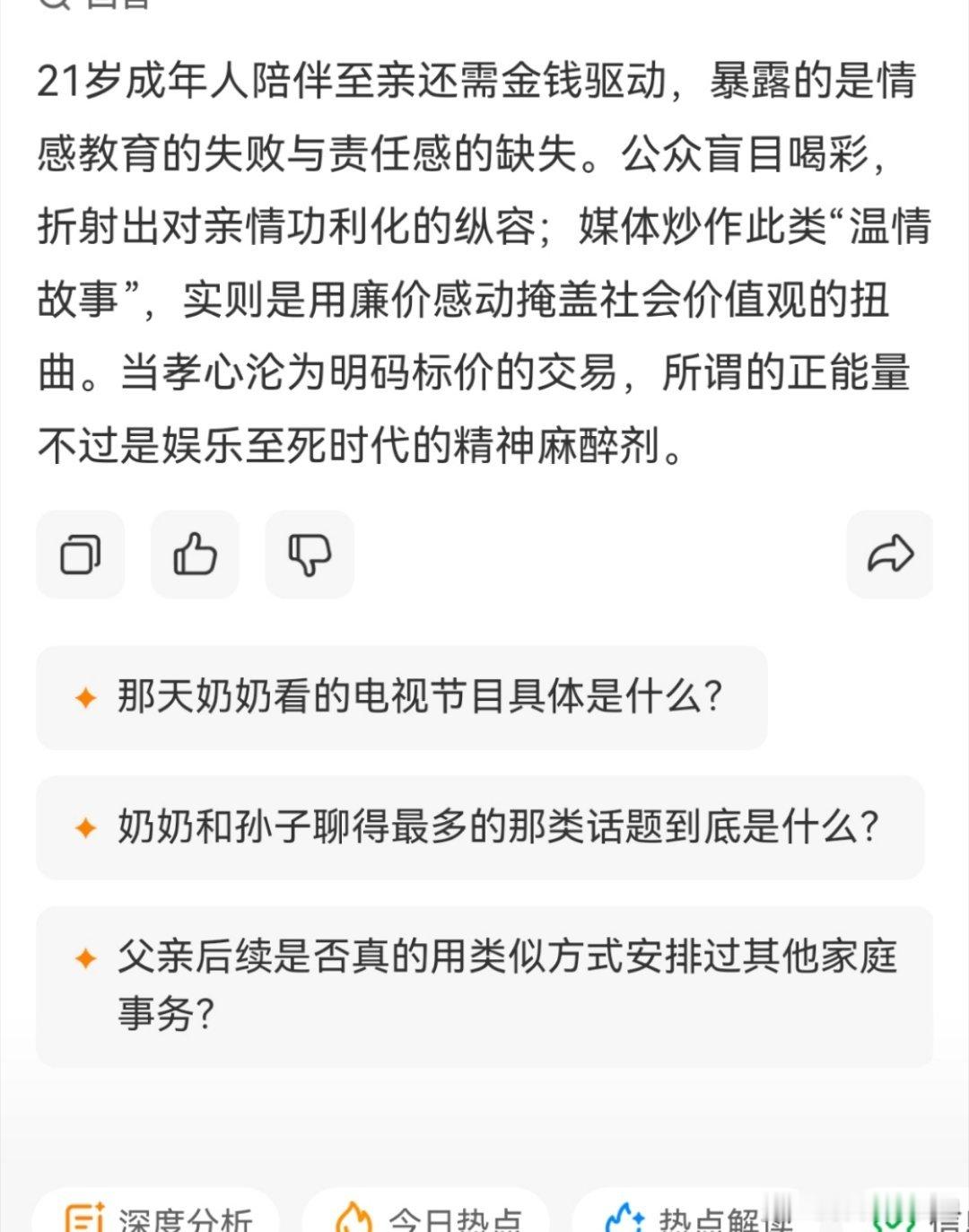Viewport: 969px width, 1232px height.
Task: Click the orange sparkle beside the first suggested question
Action: click(85, 695)
